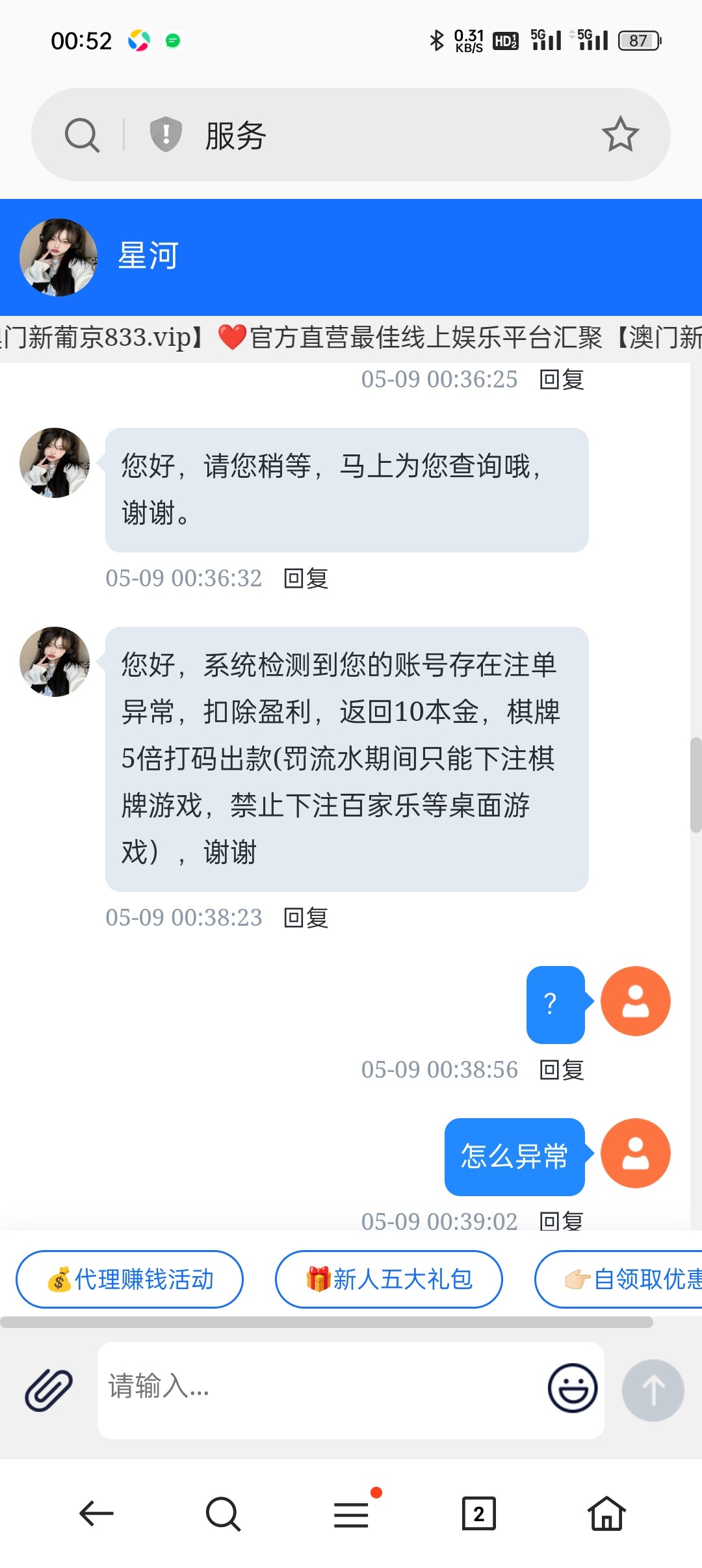Viewport: 702px width, 1568px height.
Task: Select the 新人五大礼包 chip
Action: (389, 1279)
